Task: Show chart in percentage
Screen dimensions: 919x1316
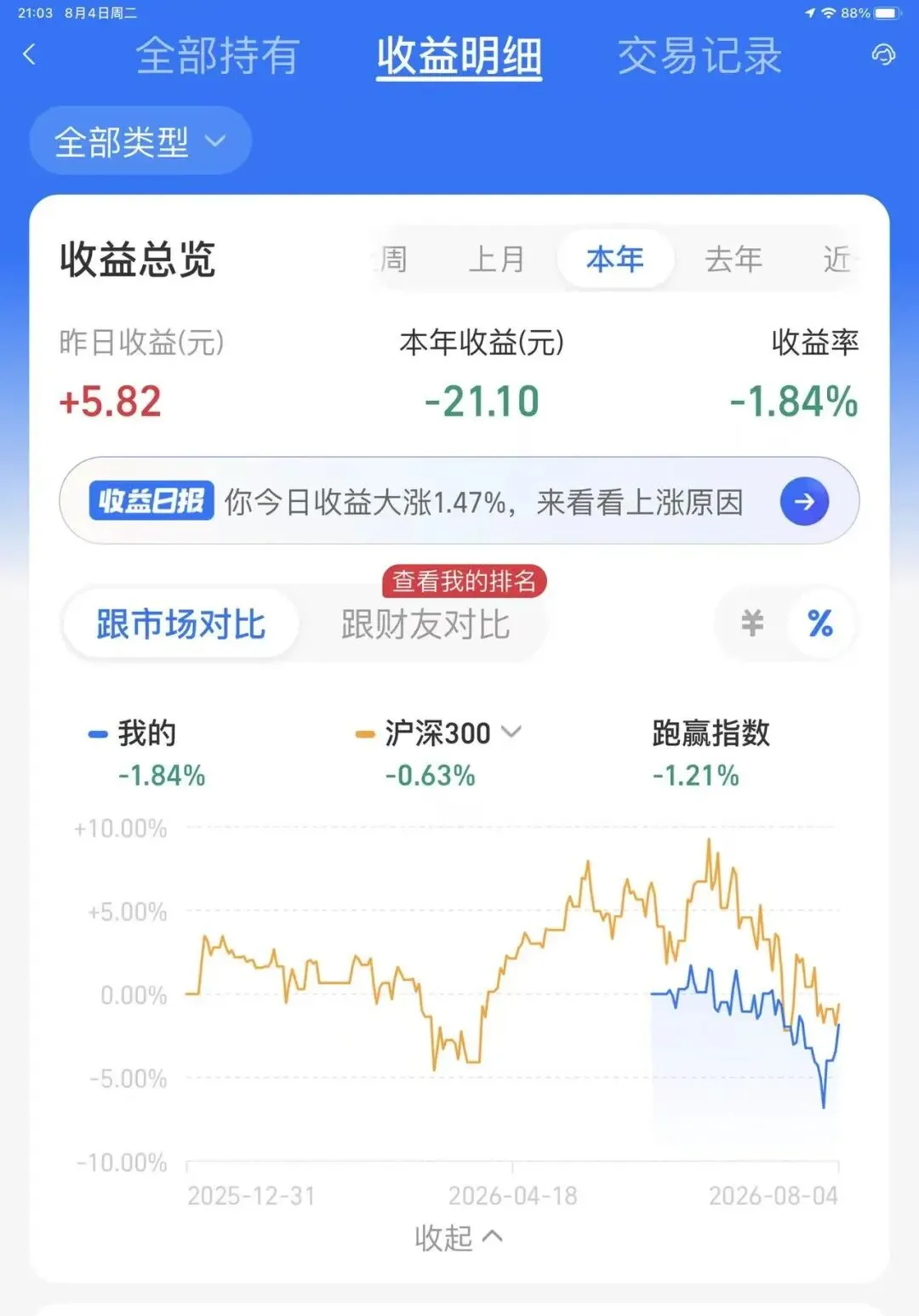Action: point(820,624)
